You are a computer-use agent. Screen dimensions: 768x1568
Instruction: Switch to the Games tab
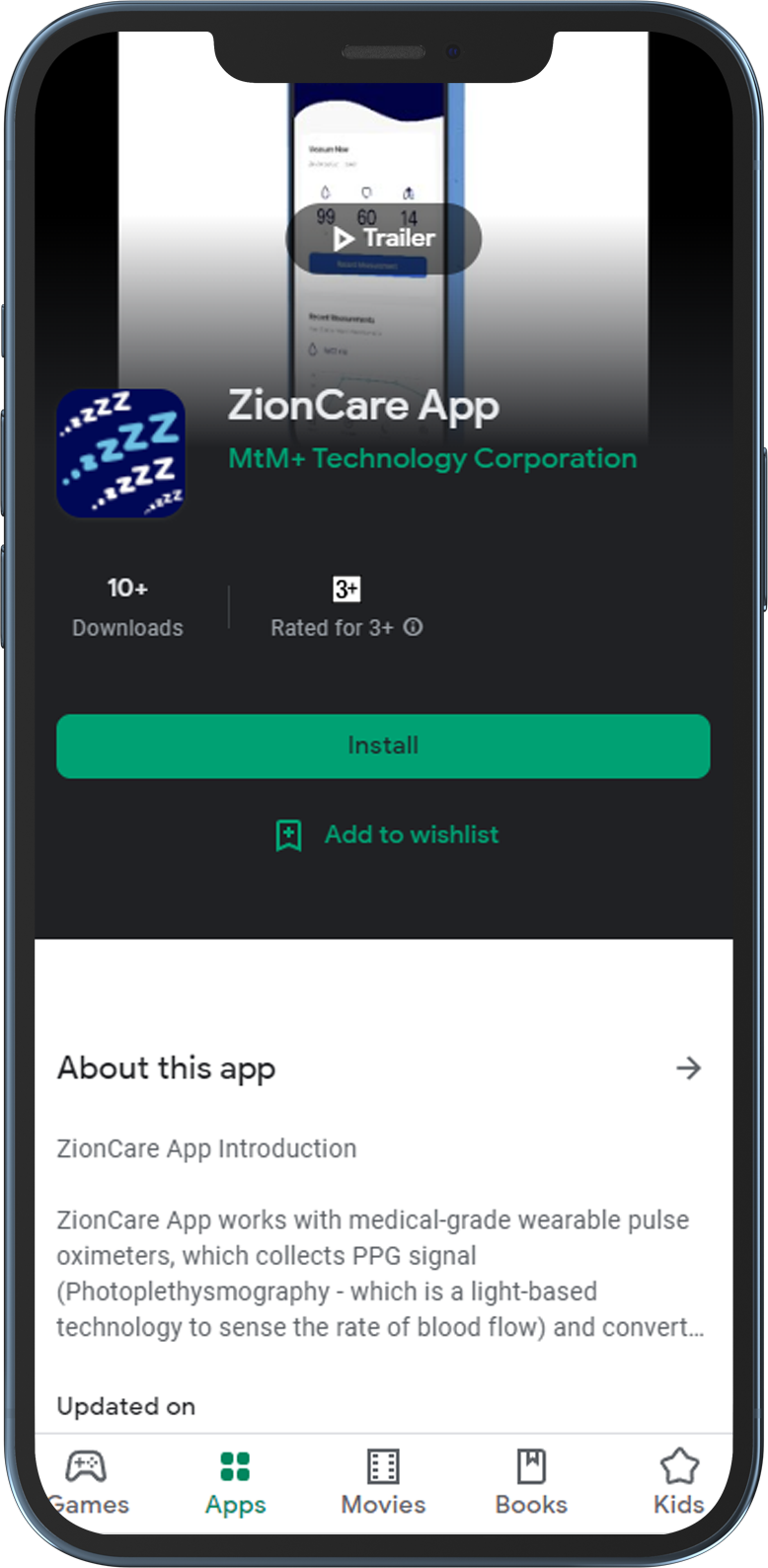[x=87, y=1482]
